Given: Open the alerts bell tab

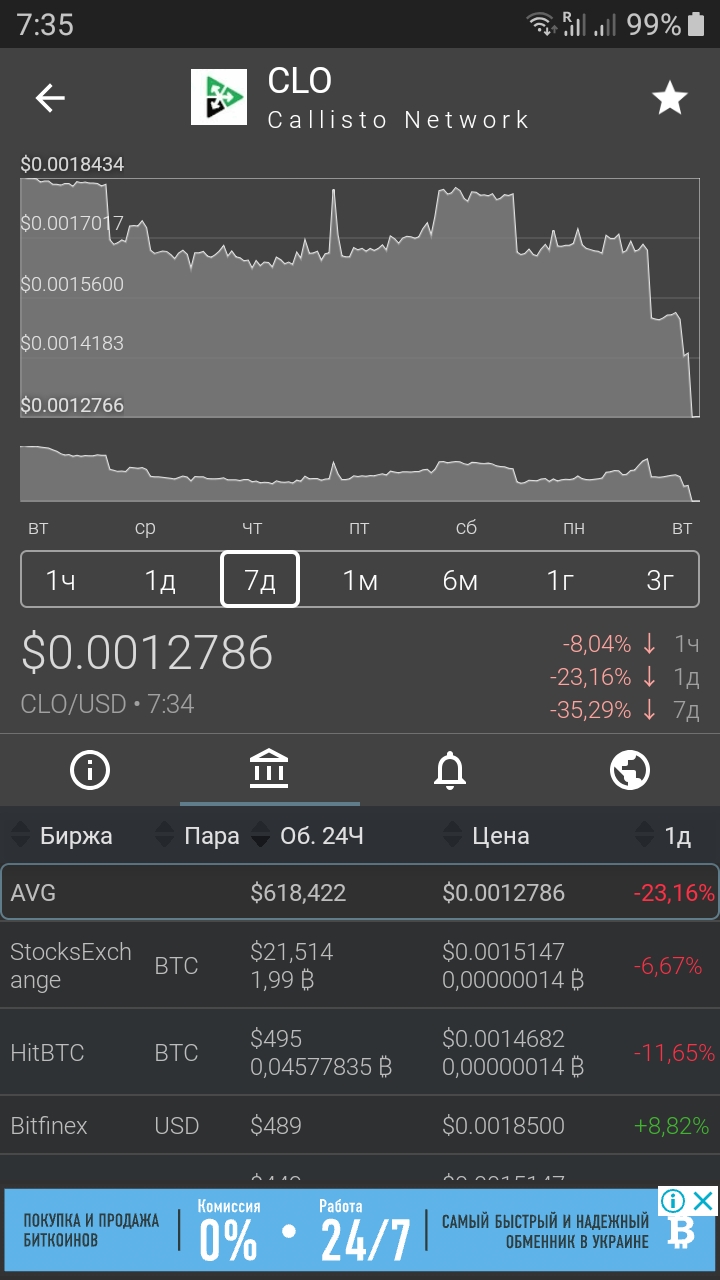Looking at the screenshot, I should coord(450,770).
